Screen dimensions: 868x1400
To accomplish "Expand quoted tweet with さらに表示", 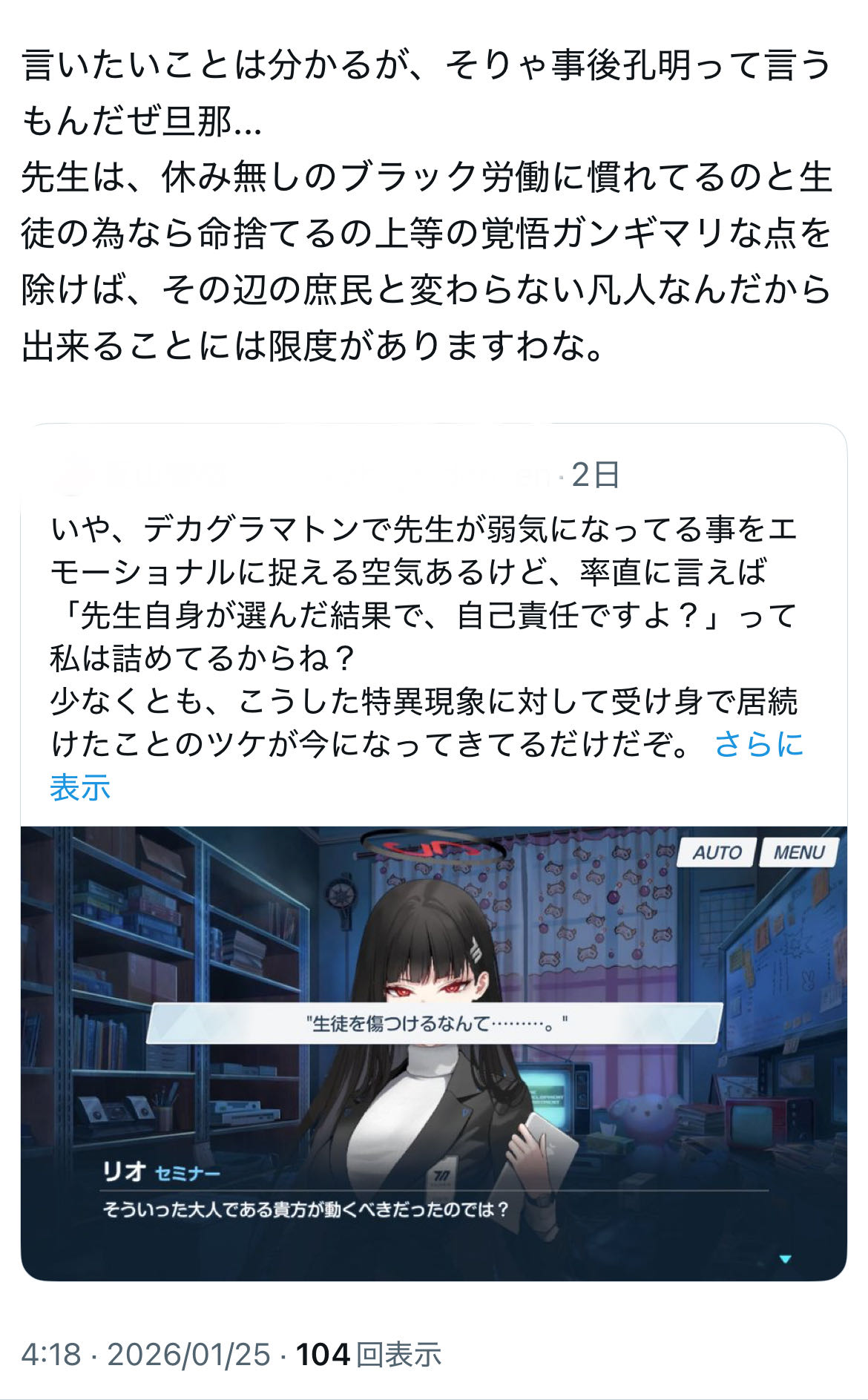I will 758,744.
